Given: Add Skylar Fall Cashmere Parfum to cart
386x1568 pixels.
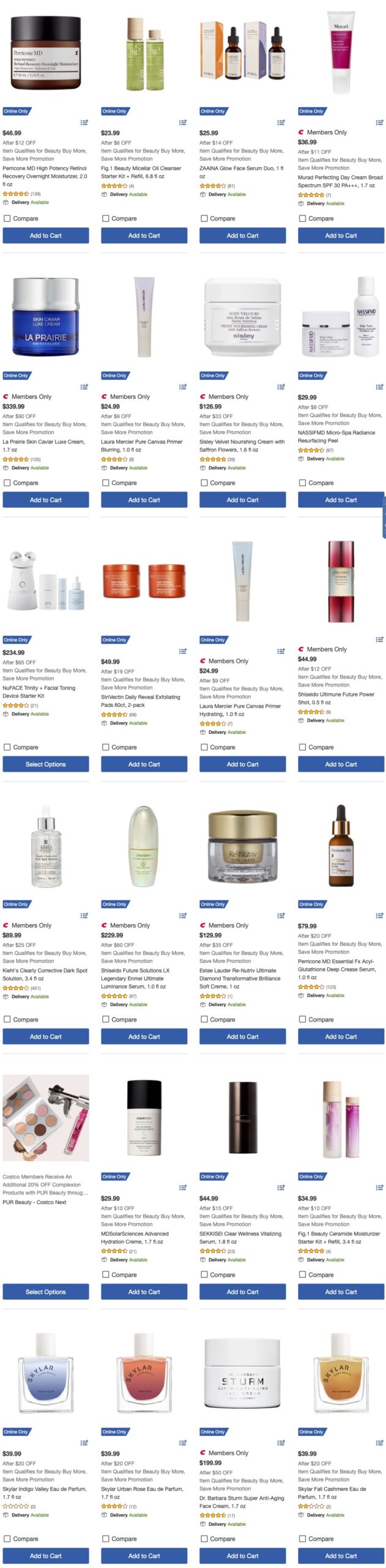Looking at the screenshot, I should pyautogui.click(x=341, y=1556).
